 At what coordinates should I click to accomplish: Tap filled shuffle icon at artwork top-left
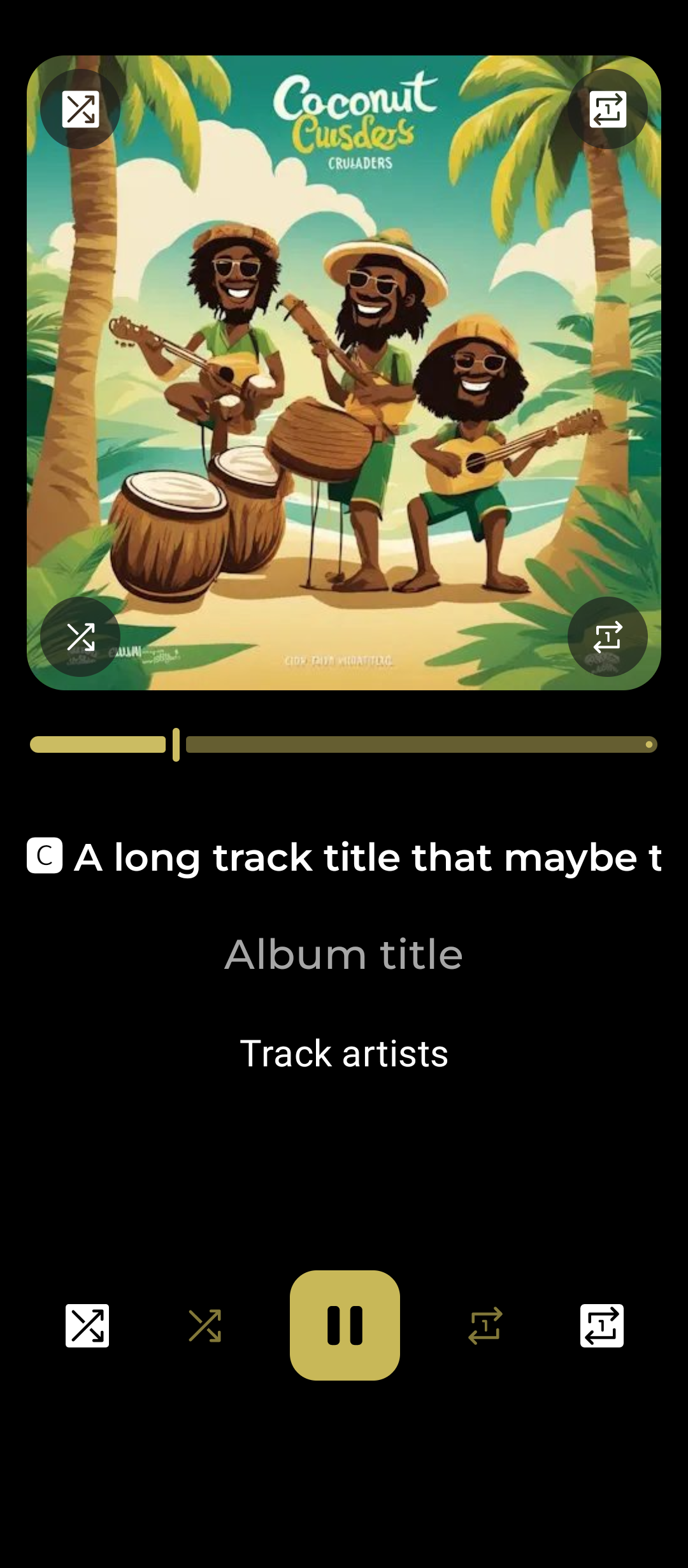click(x=80, y=109)
